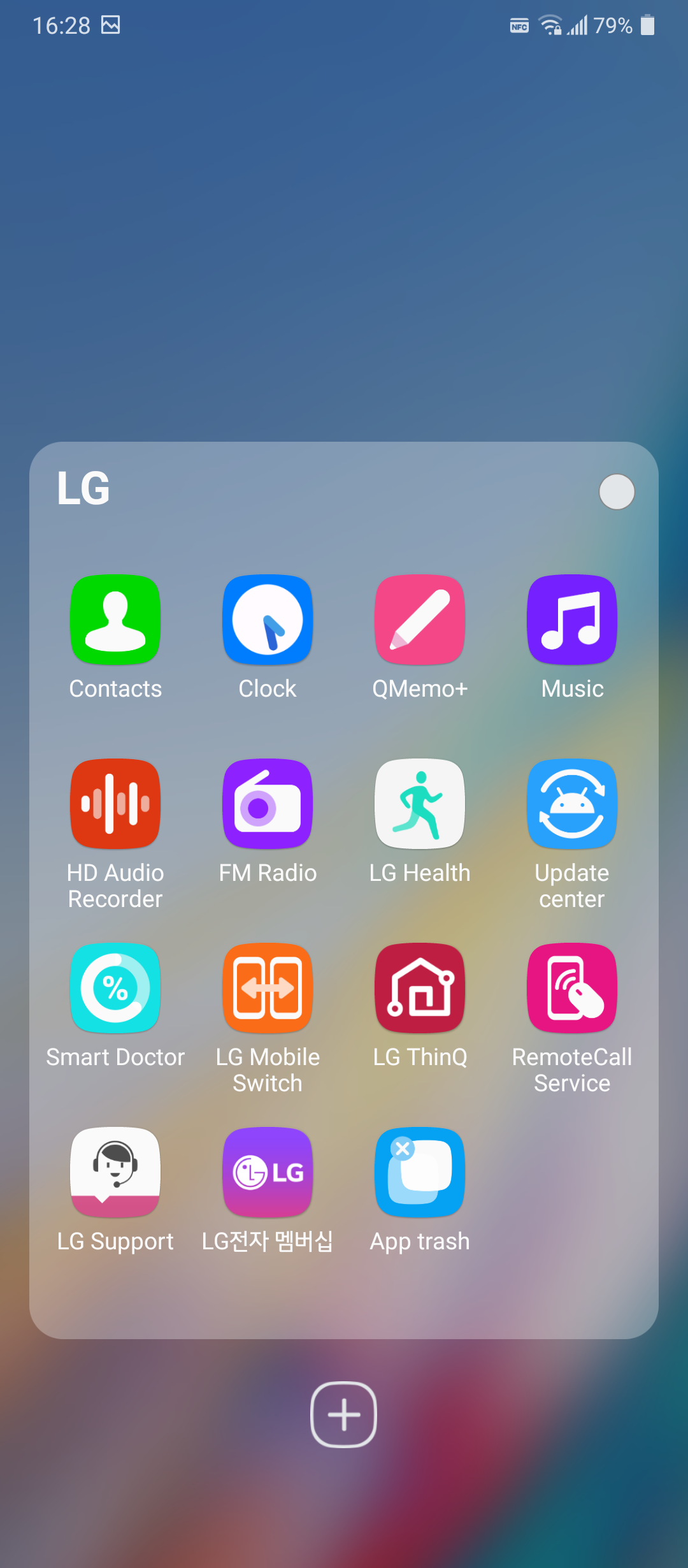The image size is (688, 1568).
Task: Tap the LG folder name to rename
Action: click(x=83, y=489)
